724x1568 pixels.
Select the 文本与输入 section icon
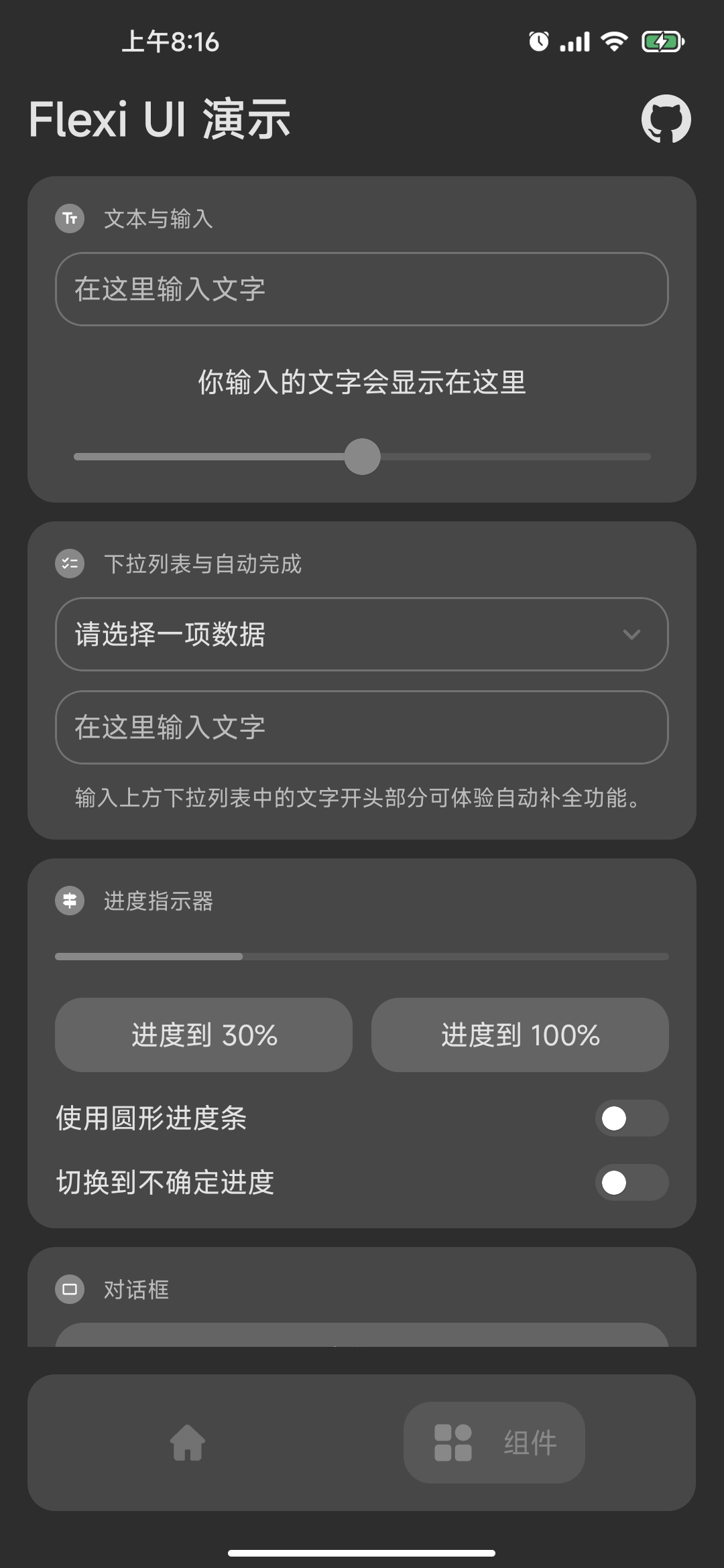point(69,218)
